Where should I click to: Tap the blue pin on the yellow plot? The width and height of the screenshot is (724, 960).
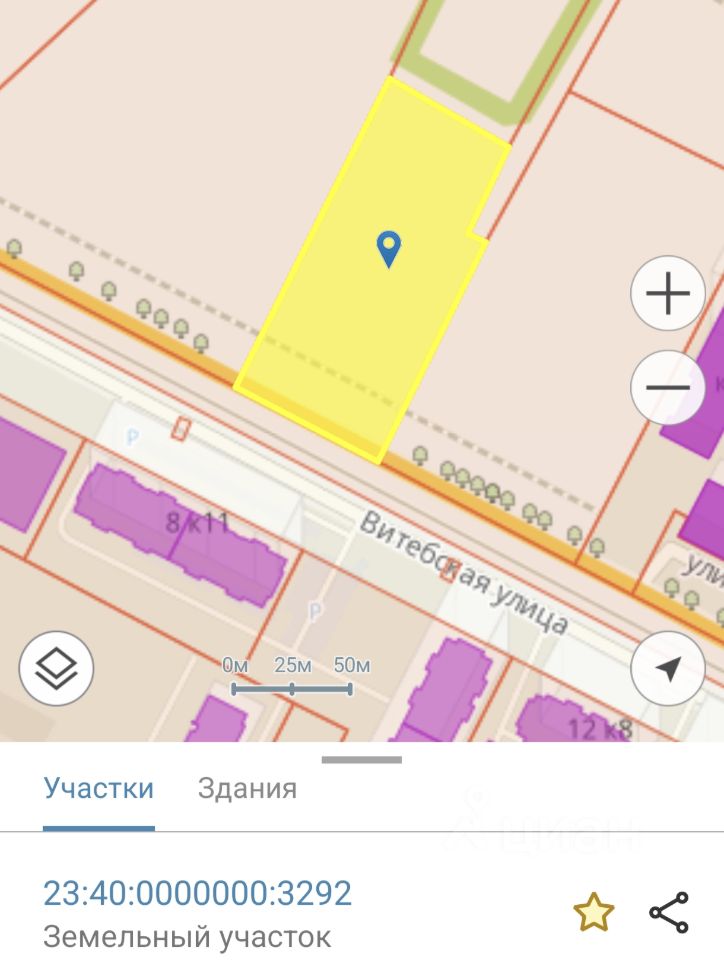388,248
